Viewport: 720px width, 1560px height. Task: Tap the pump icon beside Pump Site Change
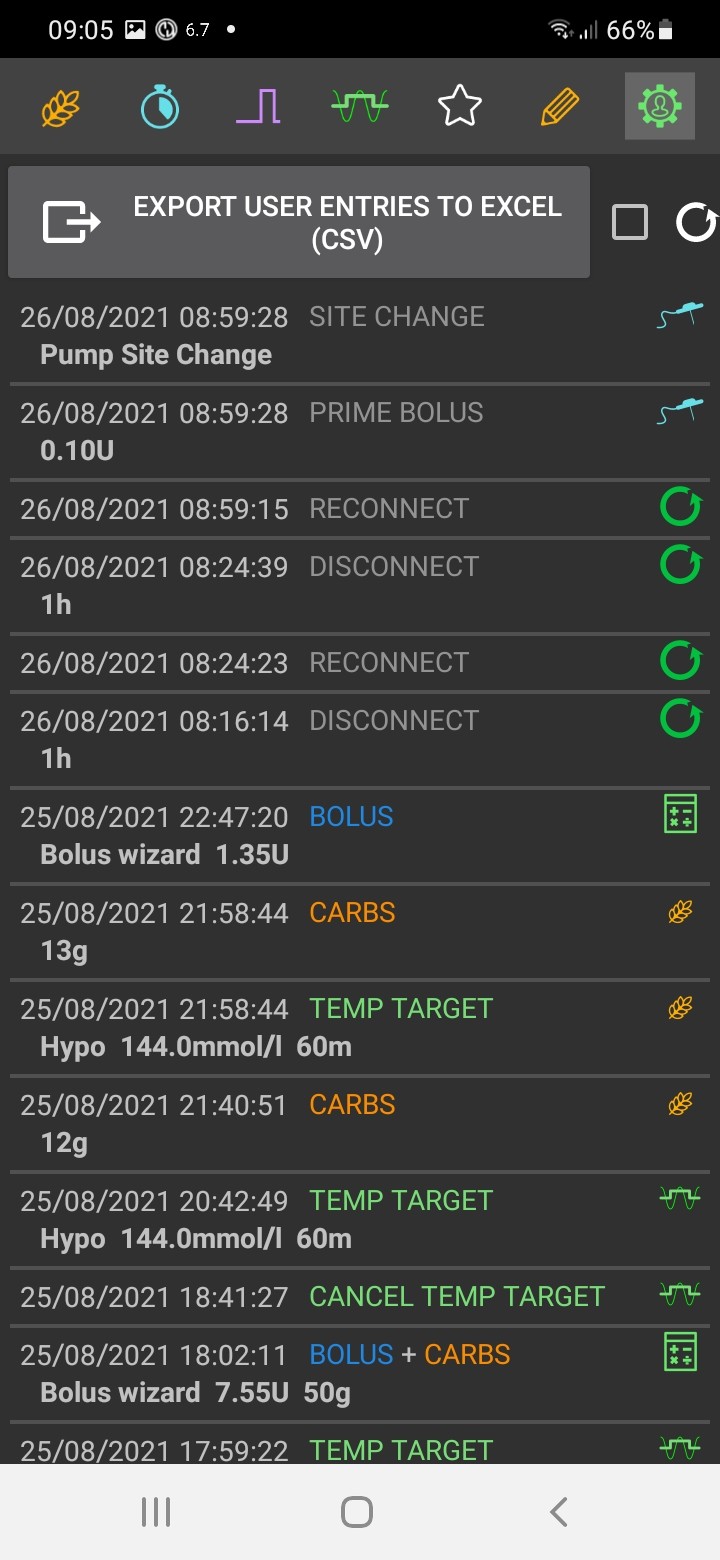tap(679, 315)
